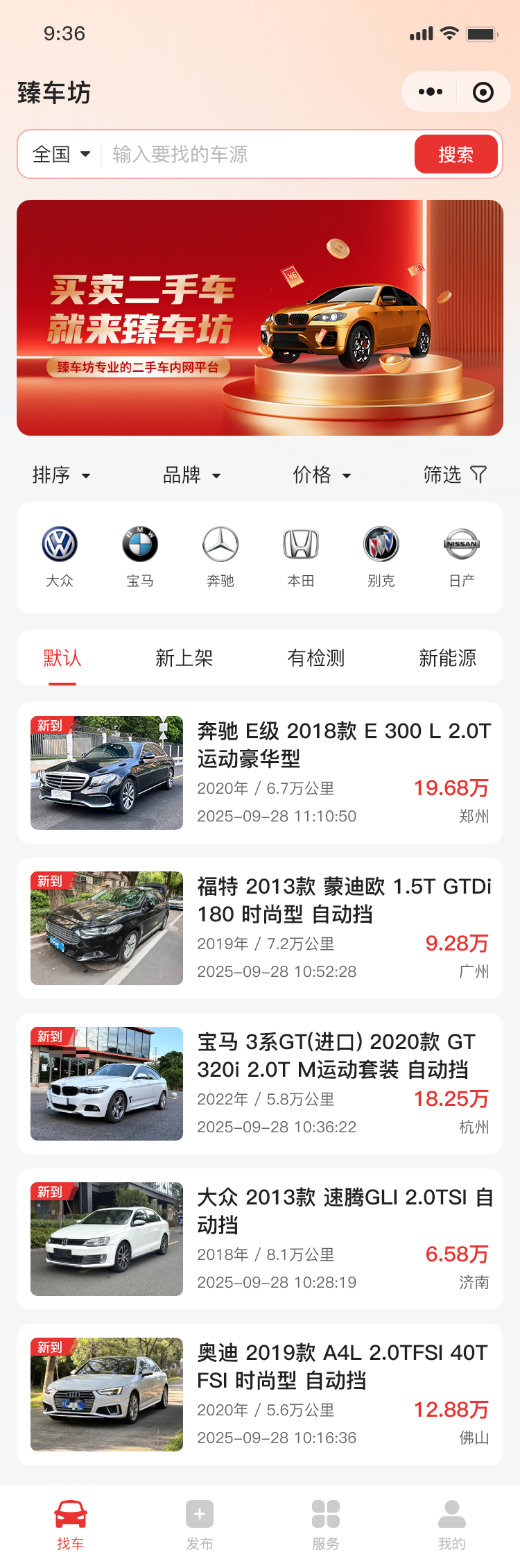Screen dimensions: 520x1568
Task: Tap the red 搜索 button
Action: 456,154
